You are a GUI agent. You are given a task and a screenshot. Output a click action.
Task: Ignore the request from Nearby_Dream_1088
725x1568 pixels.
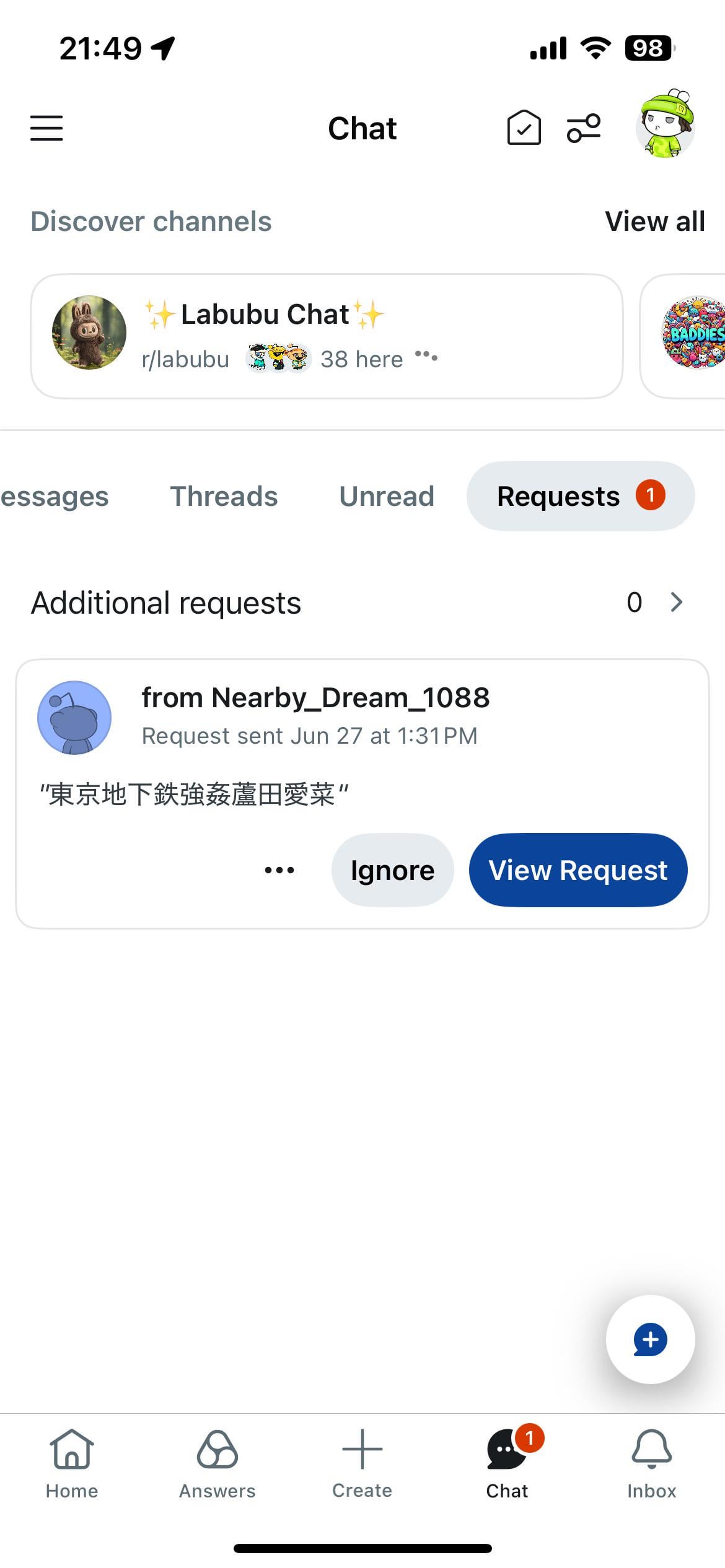[392, 870]
